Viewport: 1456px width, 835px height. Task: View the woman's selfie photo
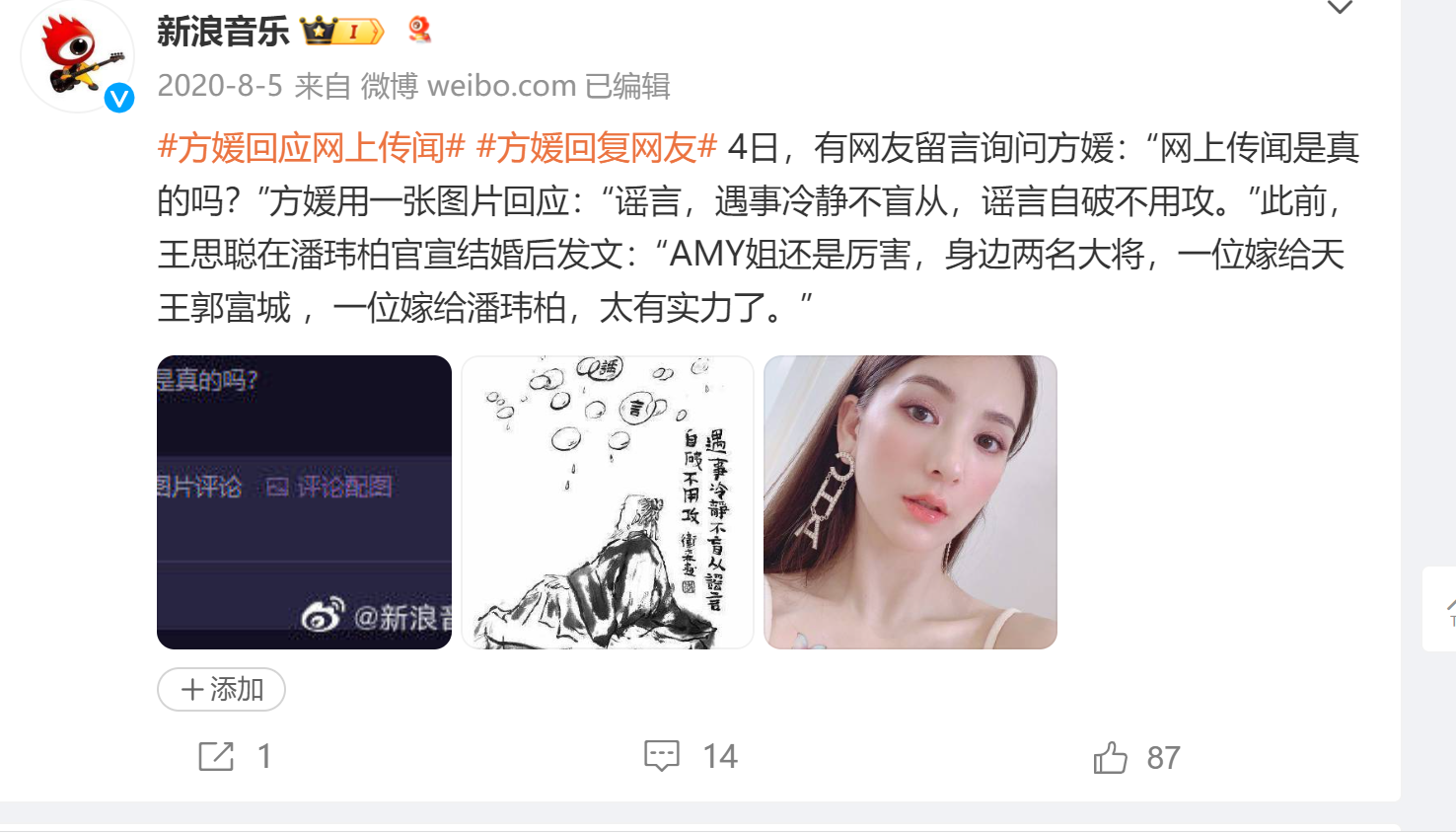[910, 501]
